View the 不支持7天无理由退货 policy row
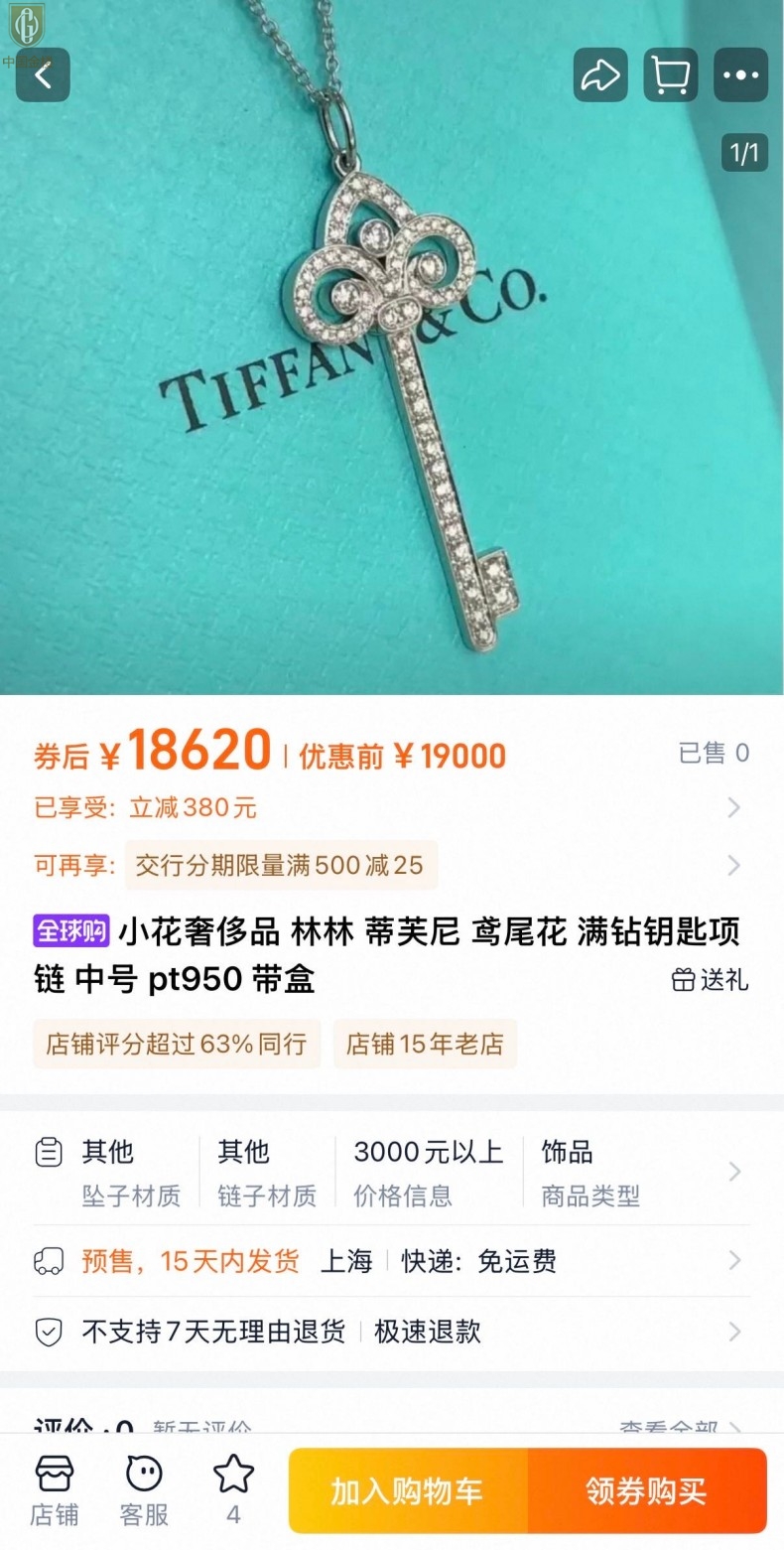Image resolution: width=784 pixels, height=1550 pixels. tap(391, 1332)
